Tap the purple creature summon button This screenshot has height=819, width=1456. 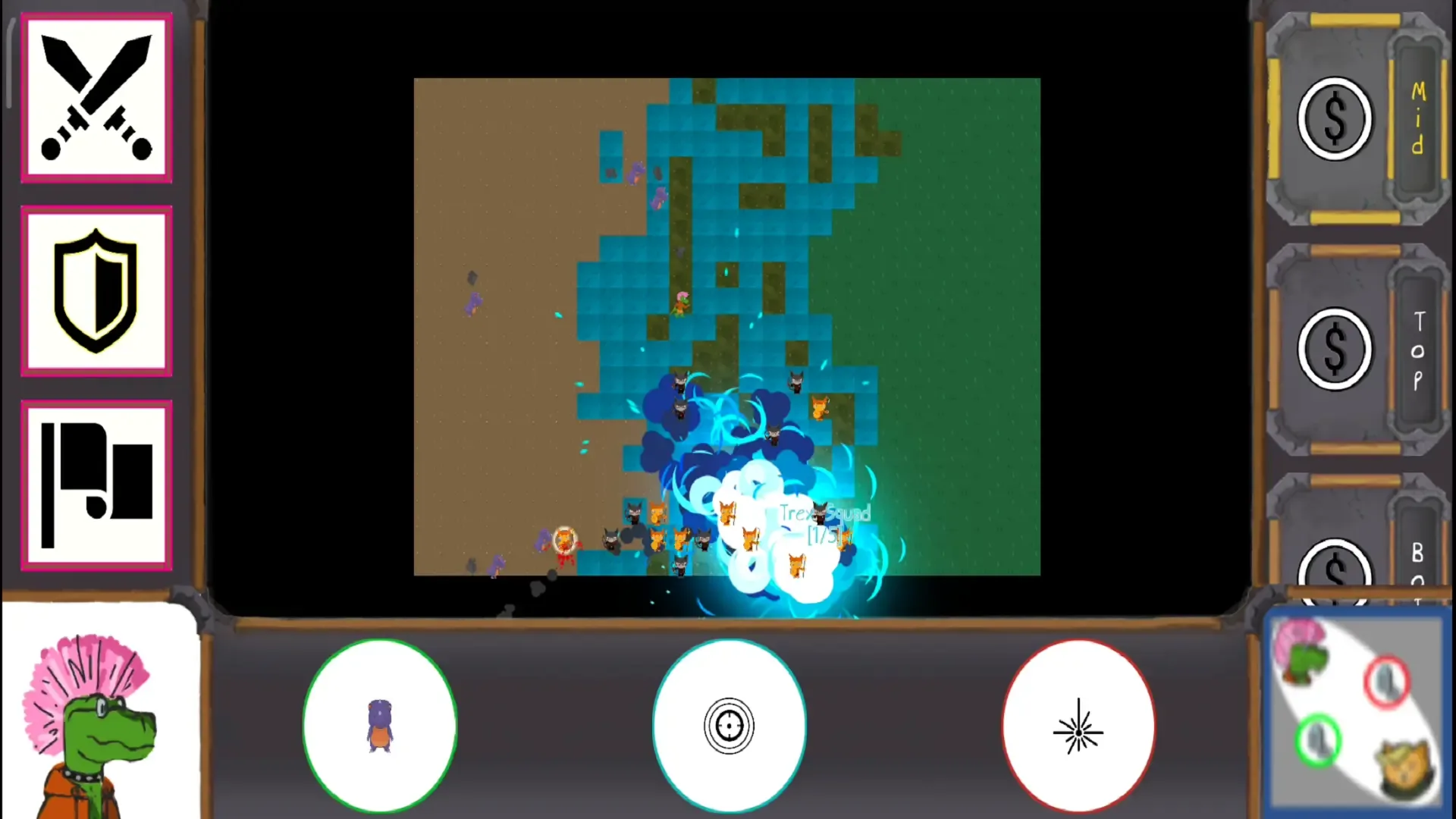pyautogui.click(x=380, y=726)
